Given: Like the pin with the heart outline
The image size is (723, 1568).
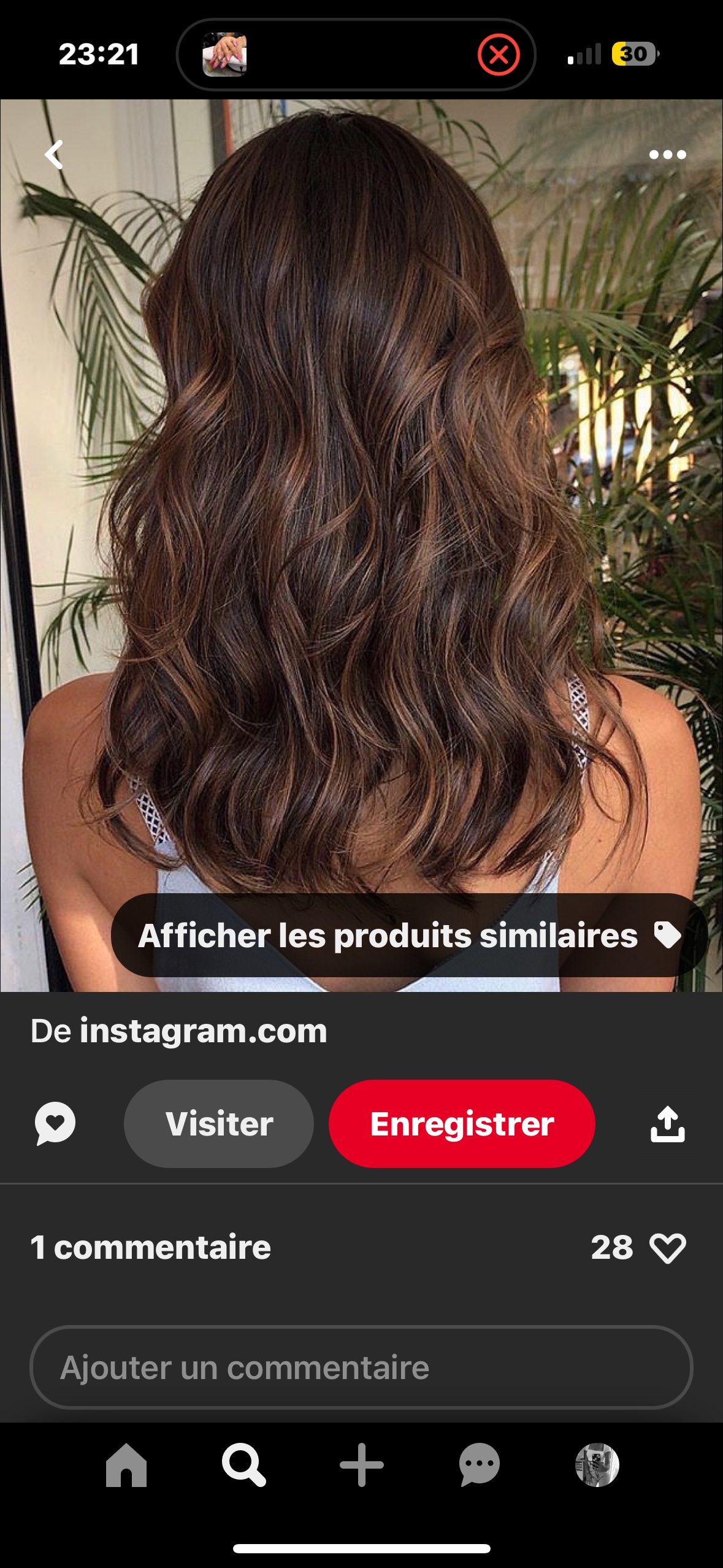Looking at the screenshot, I should pyautogui.click(x=667, y=1248).
